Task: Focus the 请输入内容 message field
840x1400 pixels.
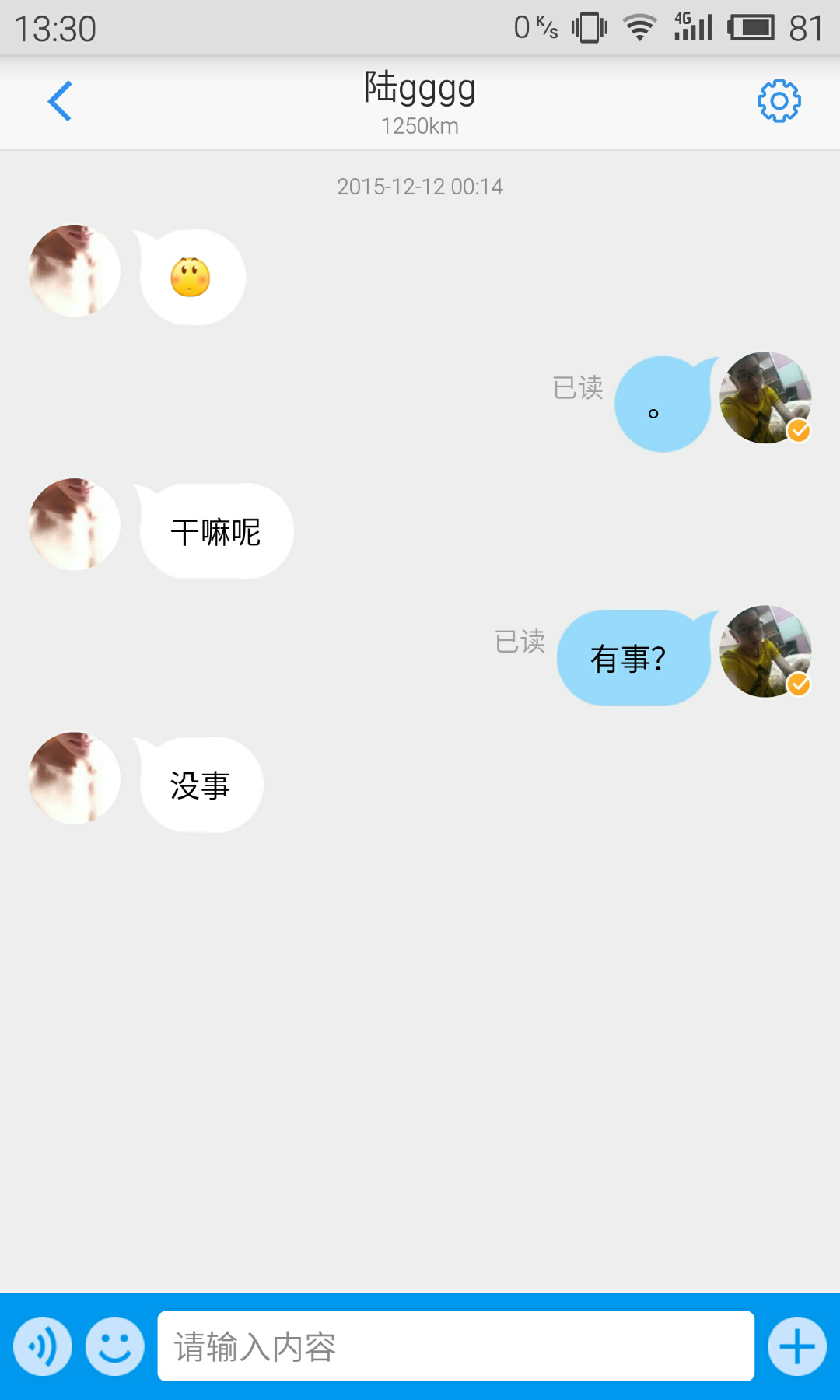Action: 455,1346
